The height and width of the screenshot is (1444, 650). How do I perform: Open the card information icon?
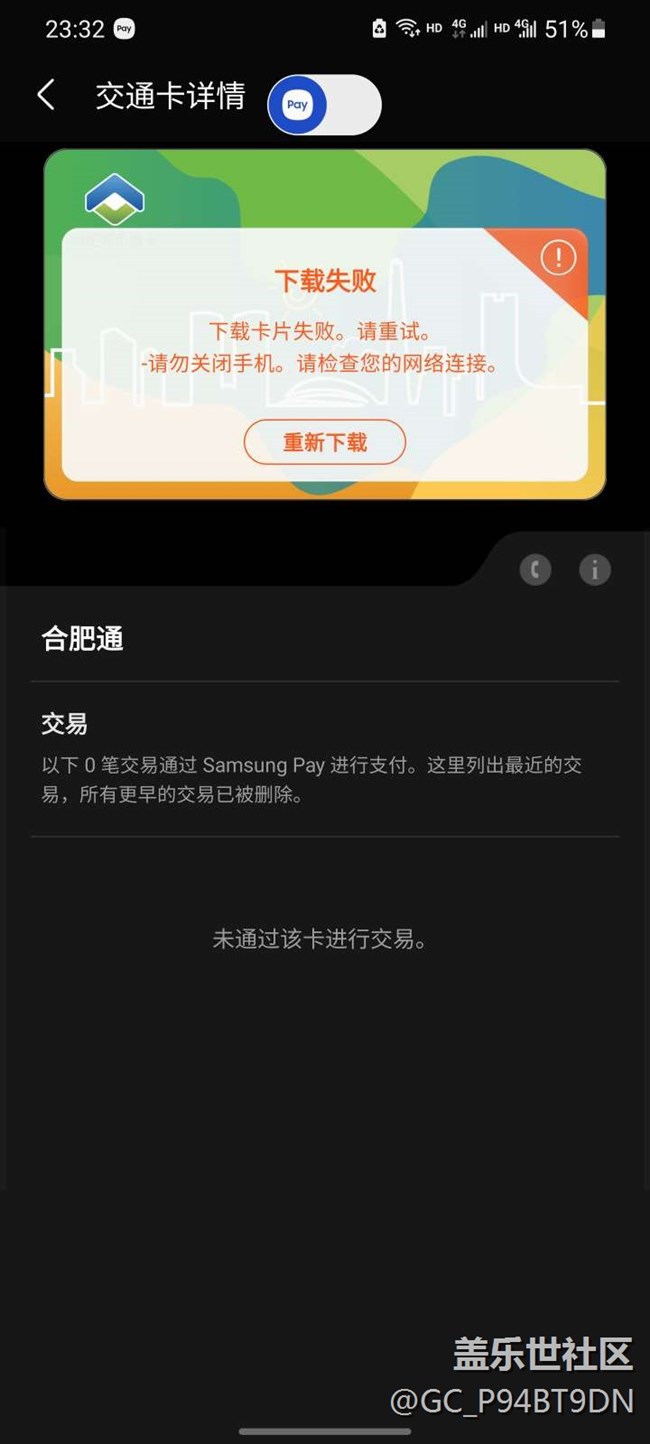pos(595,570)
